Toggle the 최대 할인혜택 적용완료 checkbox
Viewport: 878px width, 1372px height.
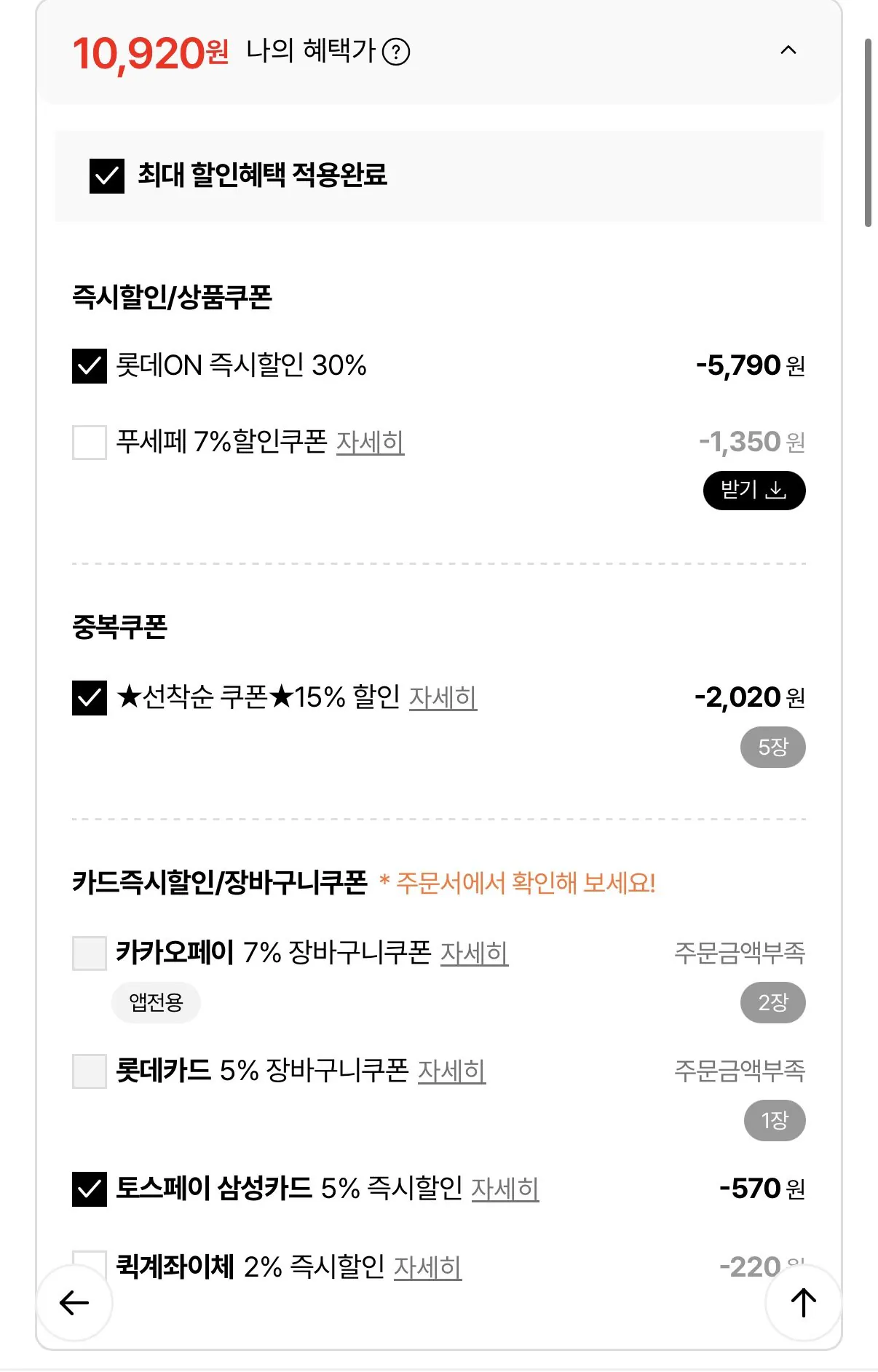click(108, 175)
